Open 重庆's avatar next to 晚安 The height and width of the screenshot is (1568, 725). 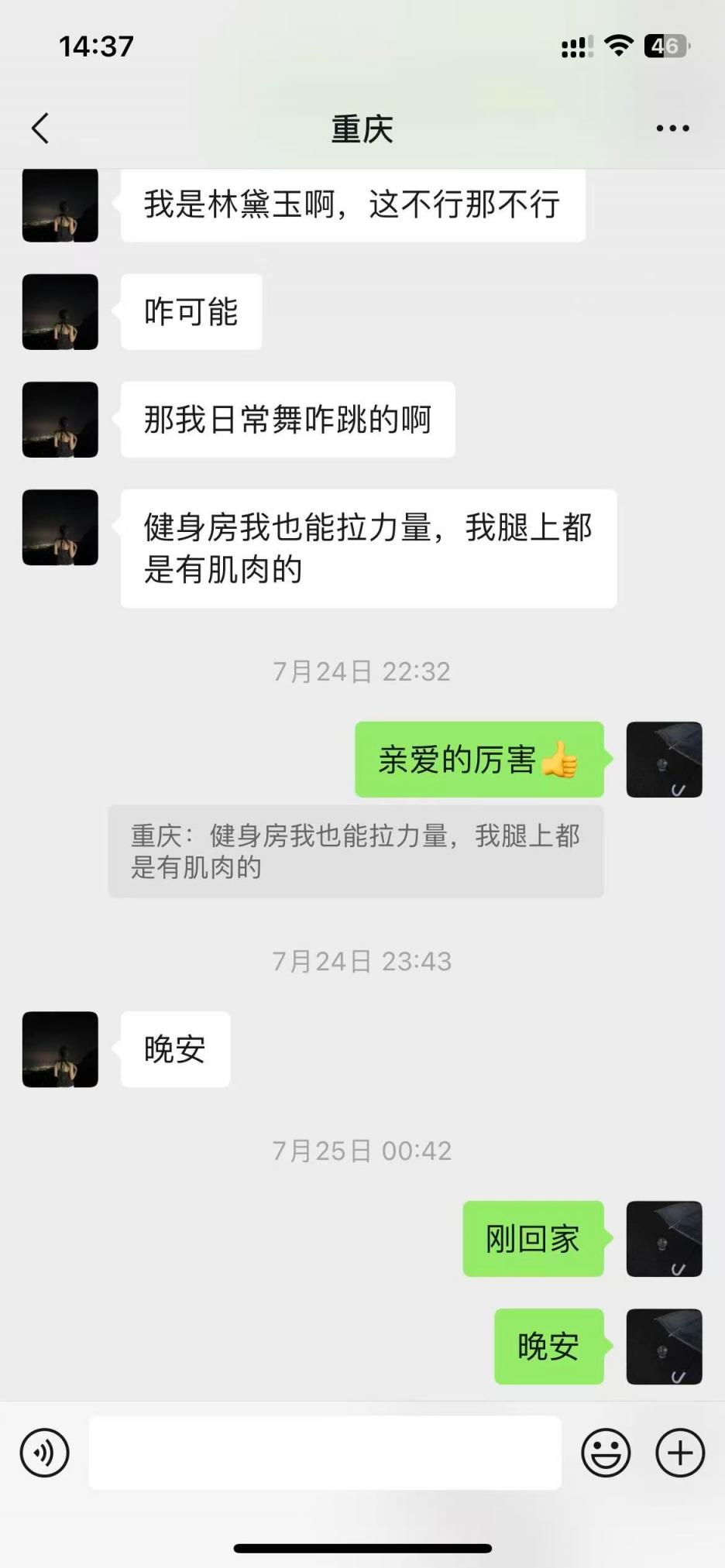click(60, 1049)
